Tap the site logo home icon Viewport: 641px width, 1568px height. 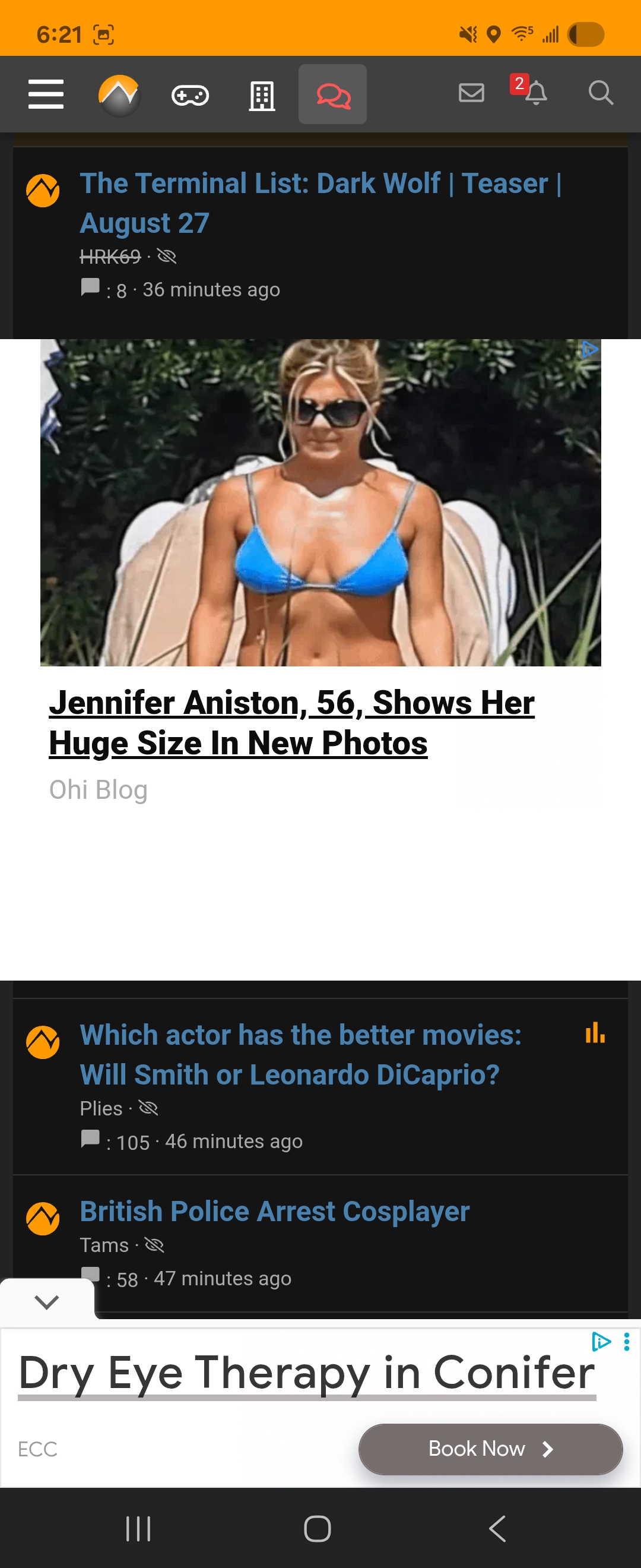coord(119,94)
